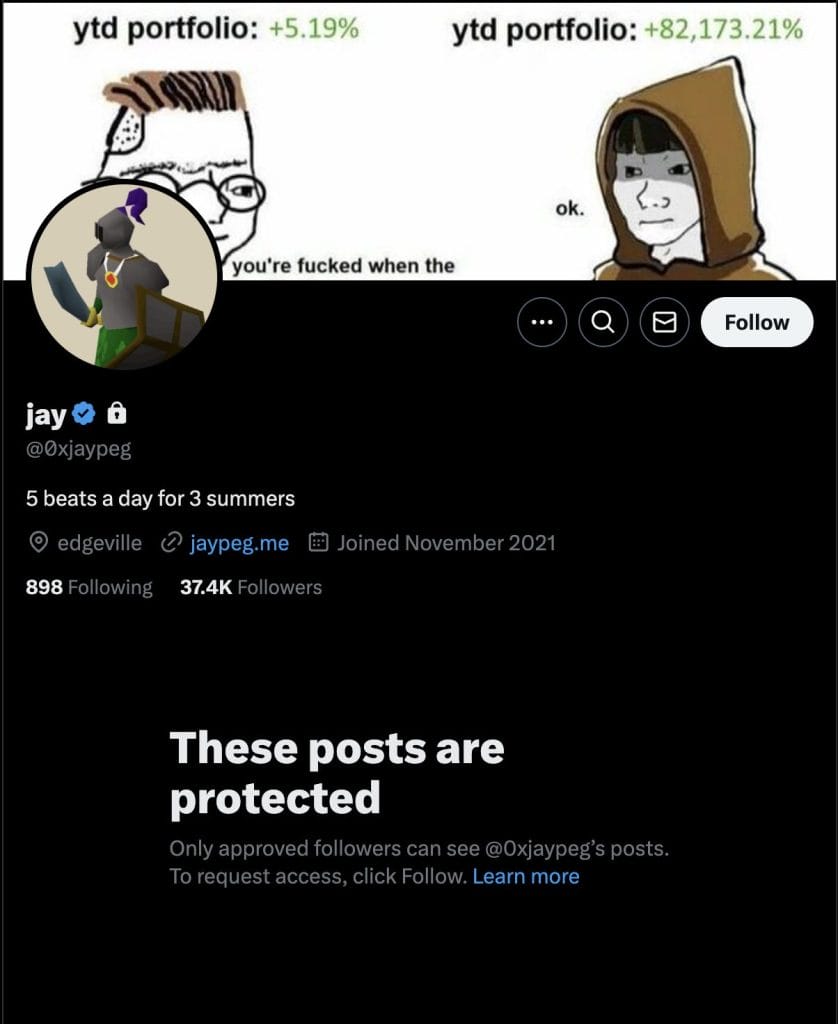Viewport: 838px width, 1024px height.
Task: Open a direct message via the envelope icon
Action: pos(665,322)
